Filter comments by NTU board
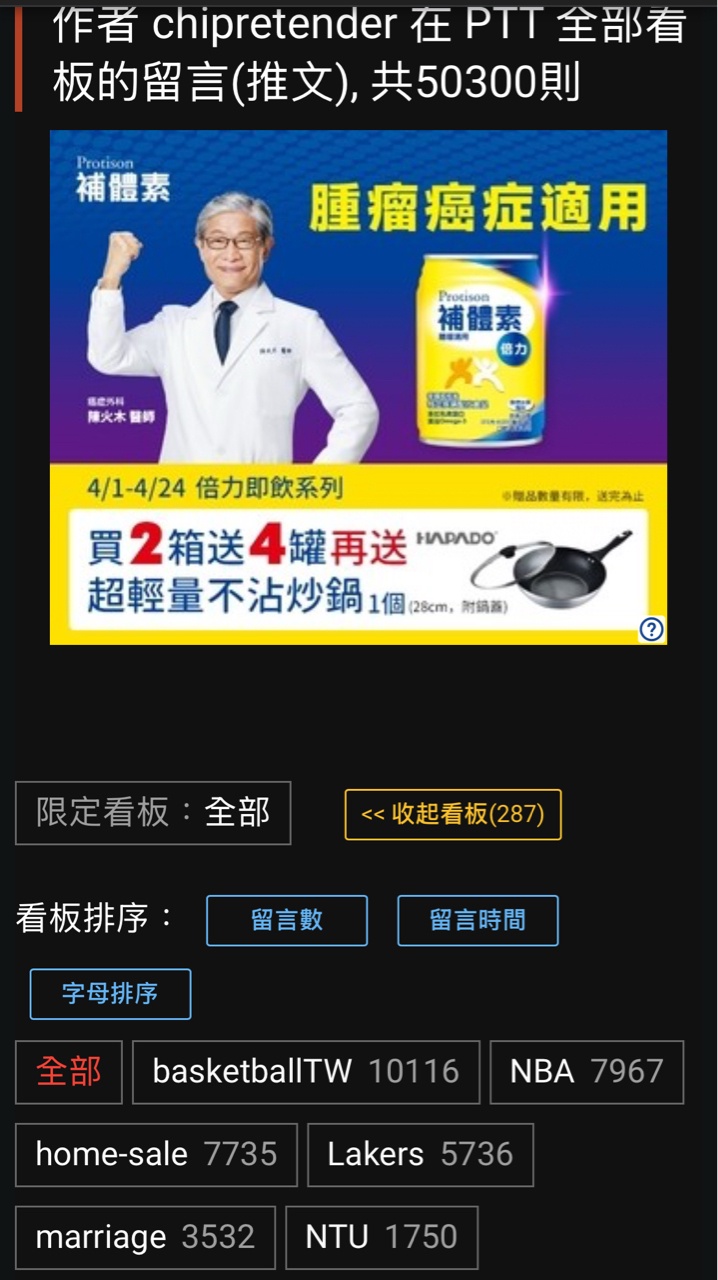Image resolution: width=718 pixels, height=1280 pixels. 381,1238
